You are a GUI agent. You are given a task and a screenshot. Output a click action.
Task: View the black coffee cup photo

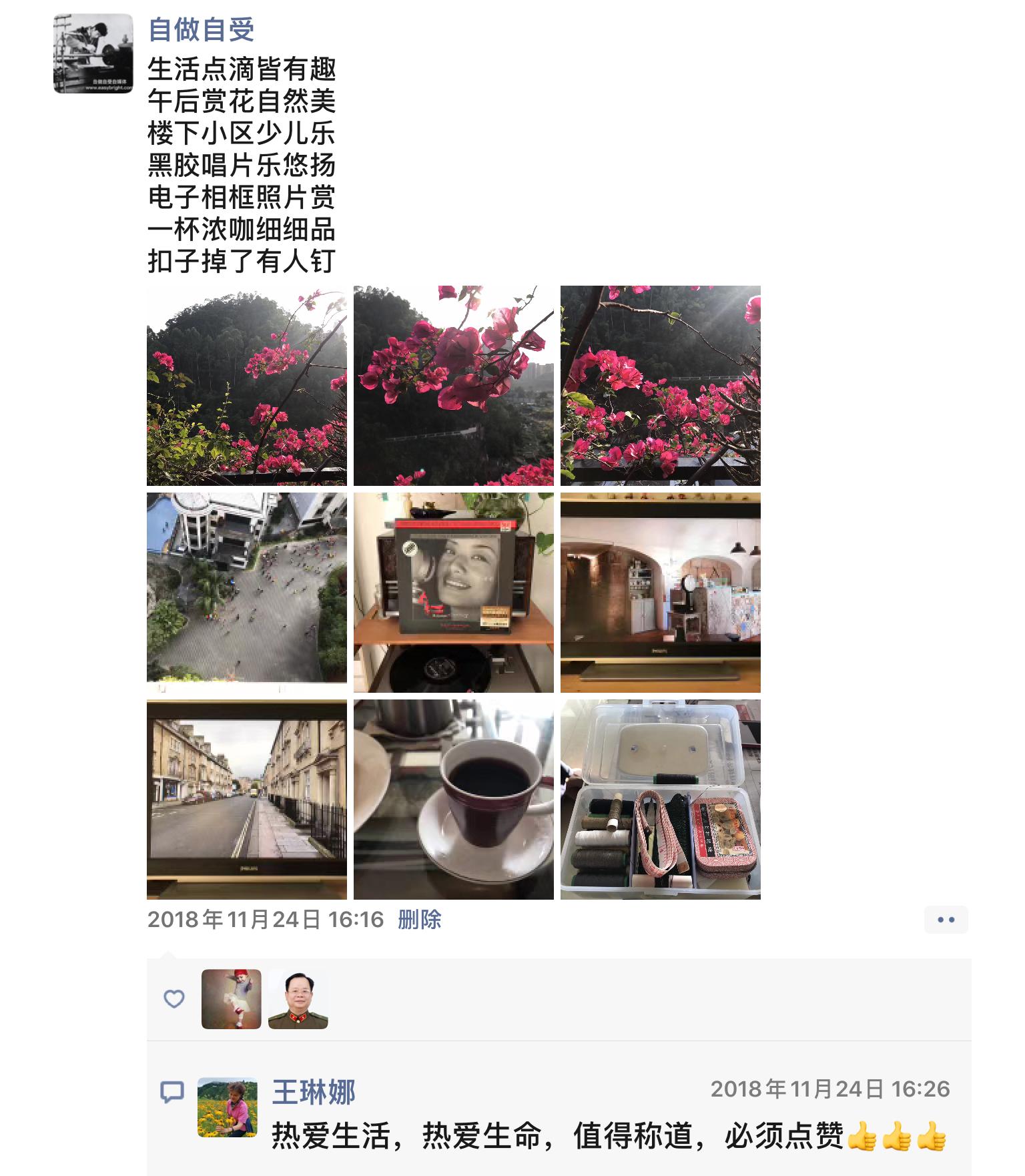point(454,800)
